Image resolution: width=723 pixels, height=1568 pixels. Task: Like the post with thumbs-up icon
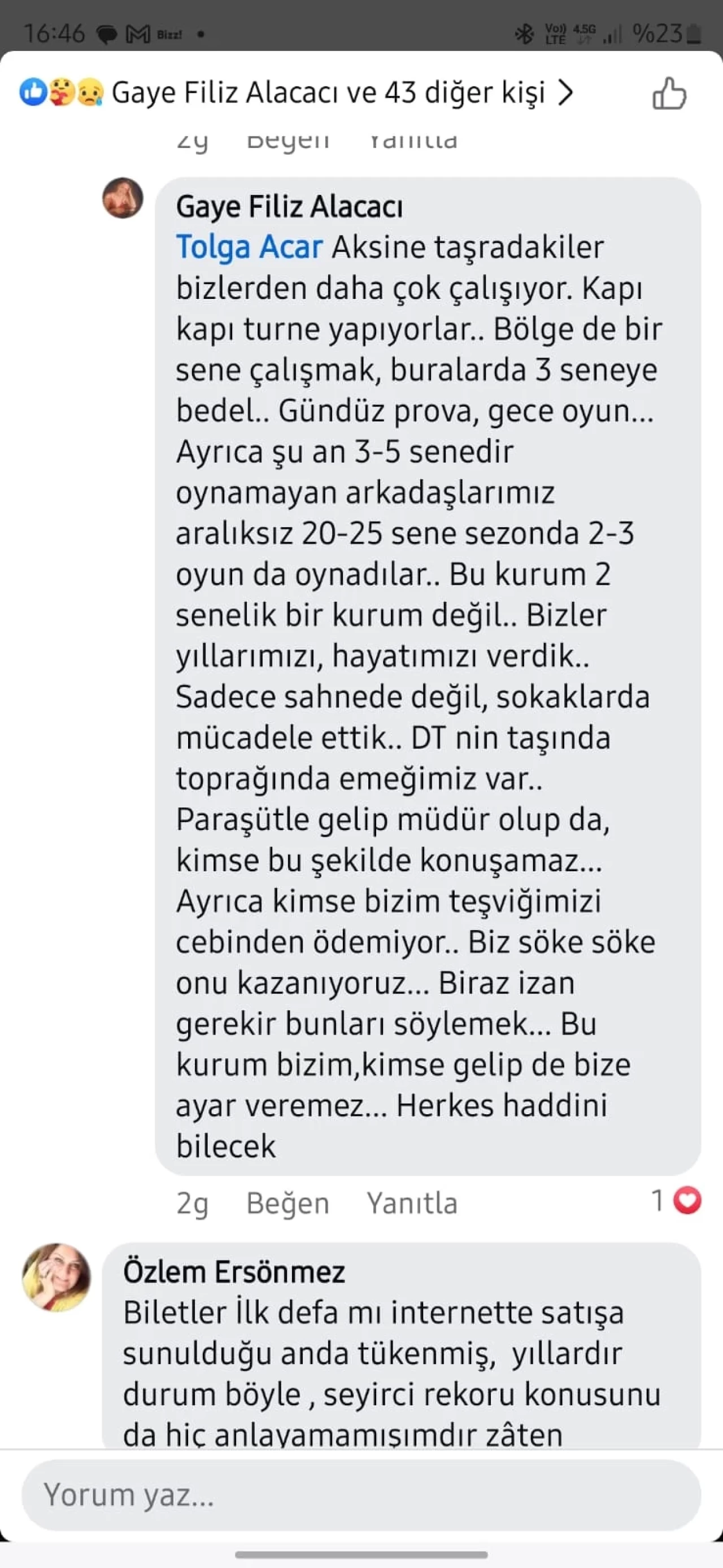click(669, 94)
